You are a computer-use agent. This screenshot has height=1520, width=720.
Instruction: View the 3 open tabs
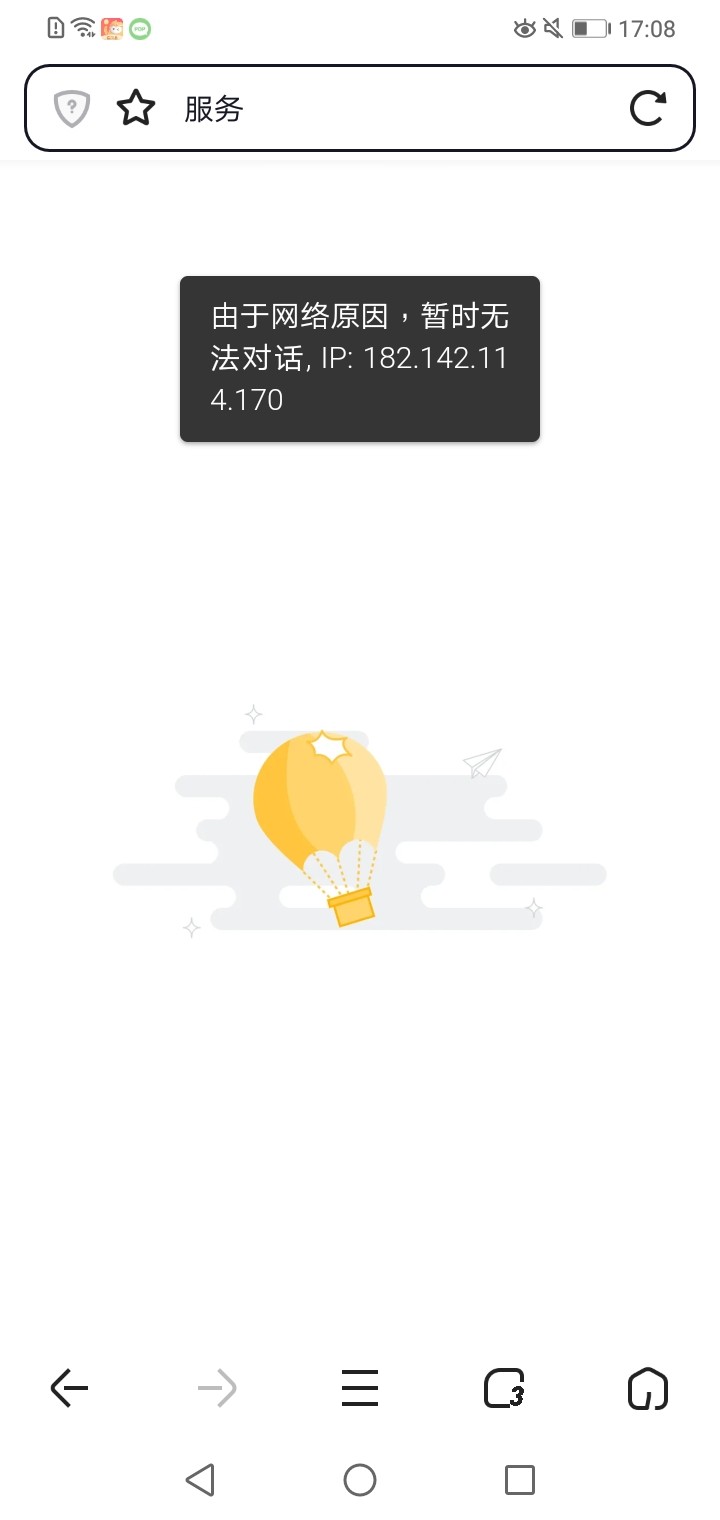tap(504, 1388)
